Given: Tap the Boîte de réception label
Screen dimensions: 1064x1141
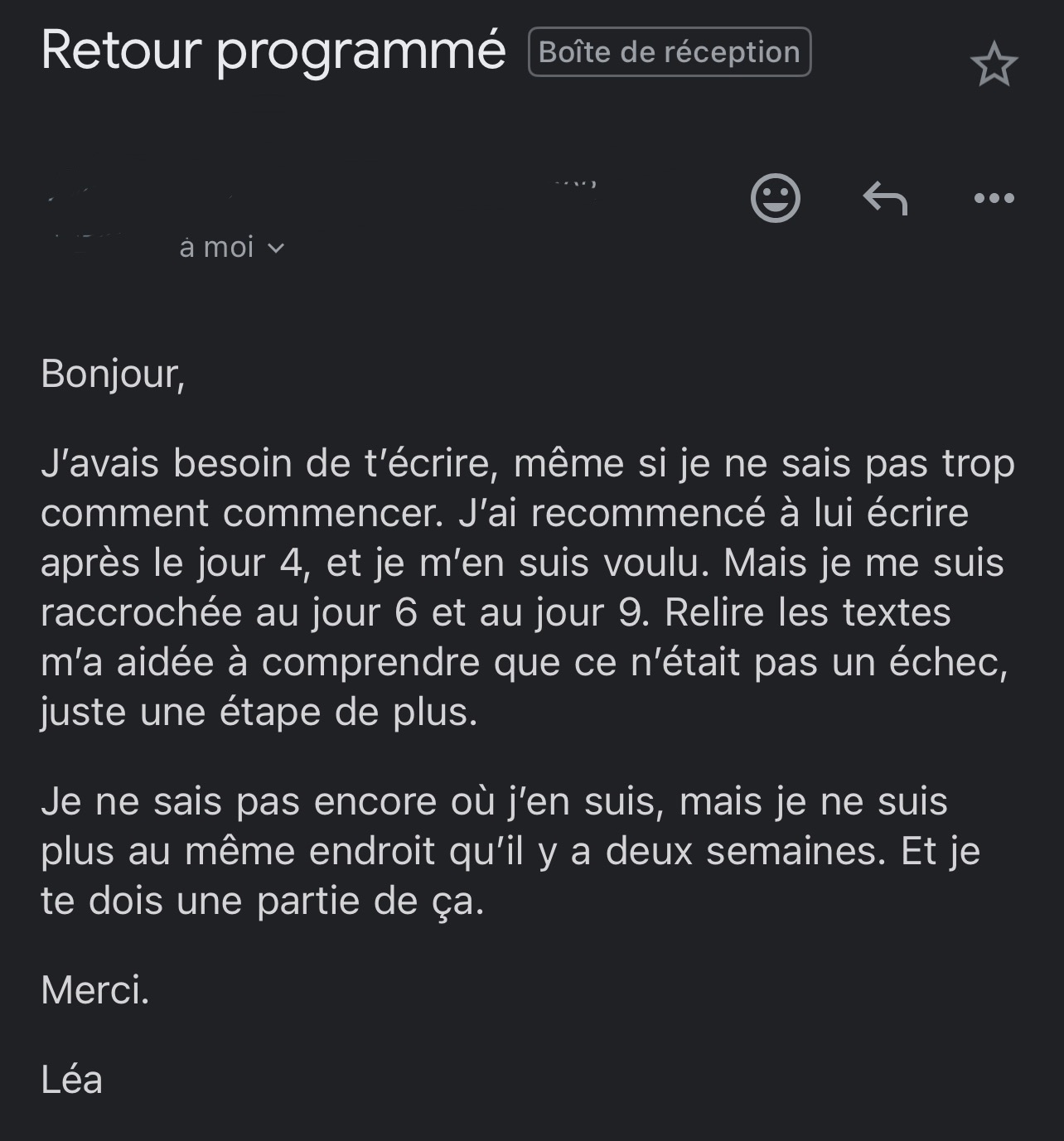Looking at the screenshot, I should [669, 52].
